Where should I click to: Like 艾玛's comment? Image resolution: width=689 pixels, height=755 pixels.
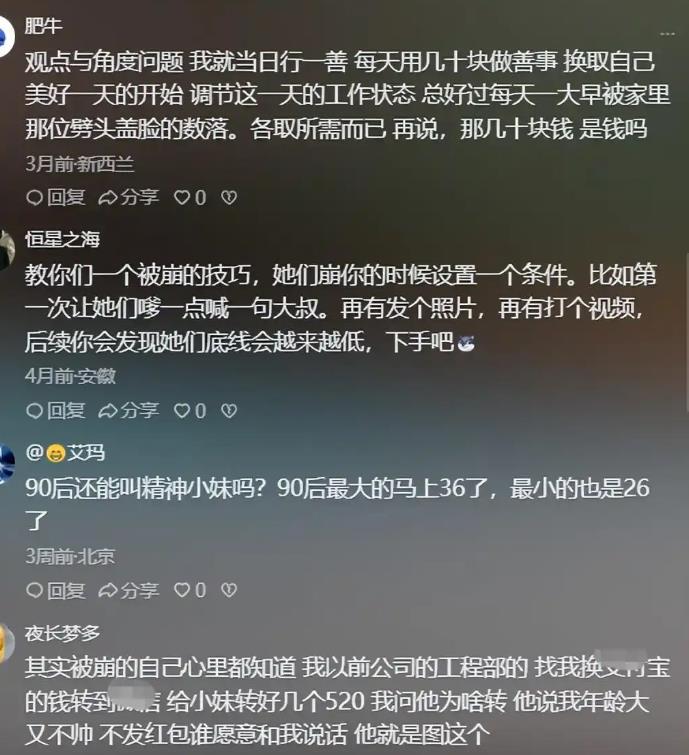189,591
